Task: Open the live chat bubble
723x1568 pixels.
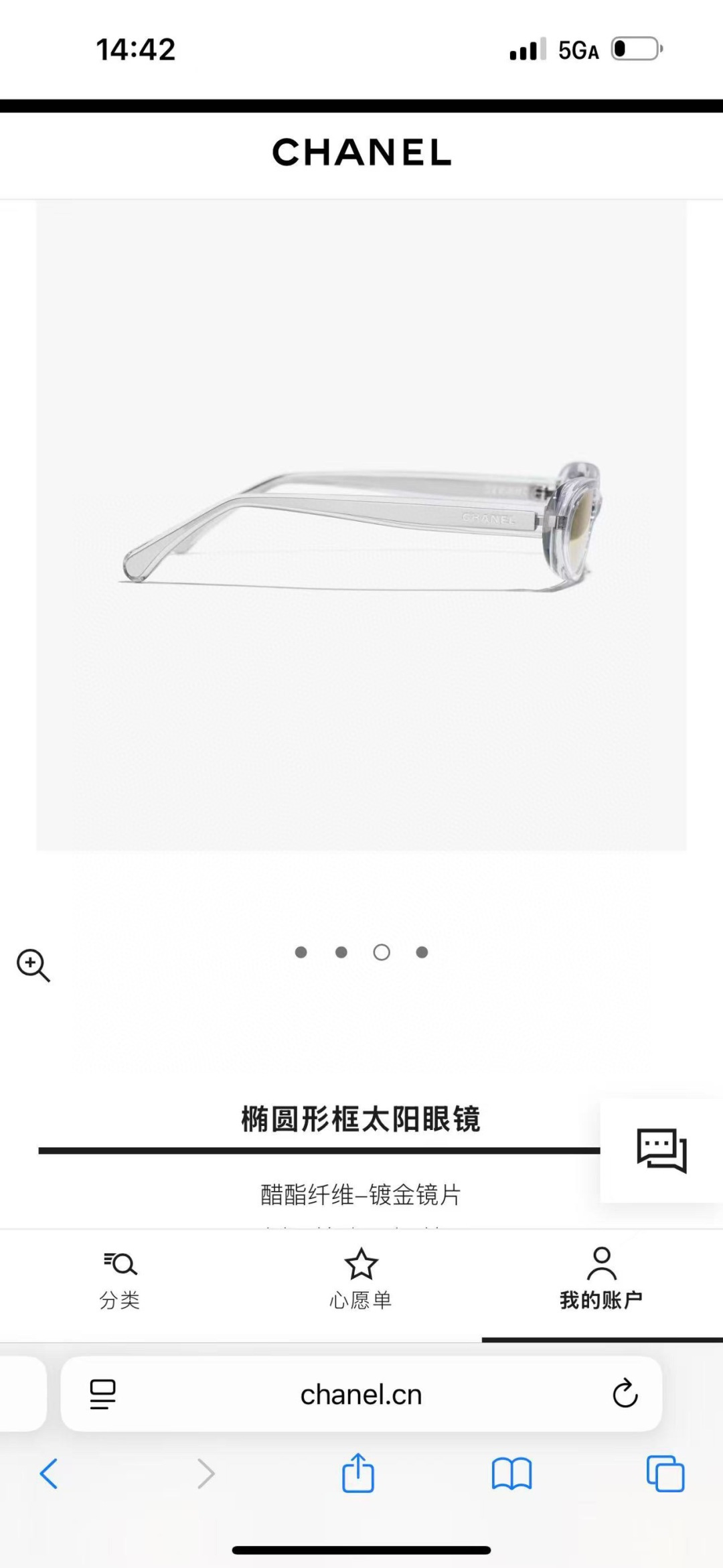Action: tap(661, 1150)
